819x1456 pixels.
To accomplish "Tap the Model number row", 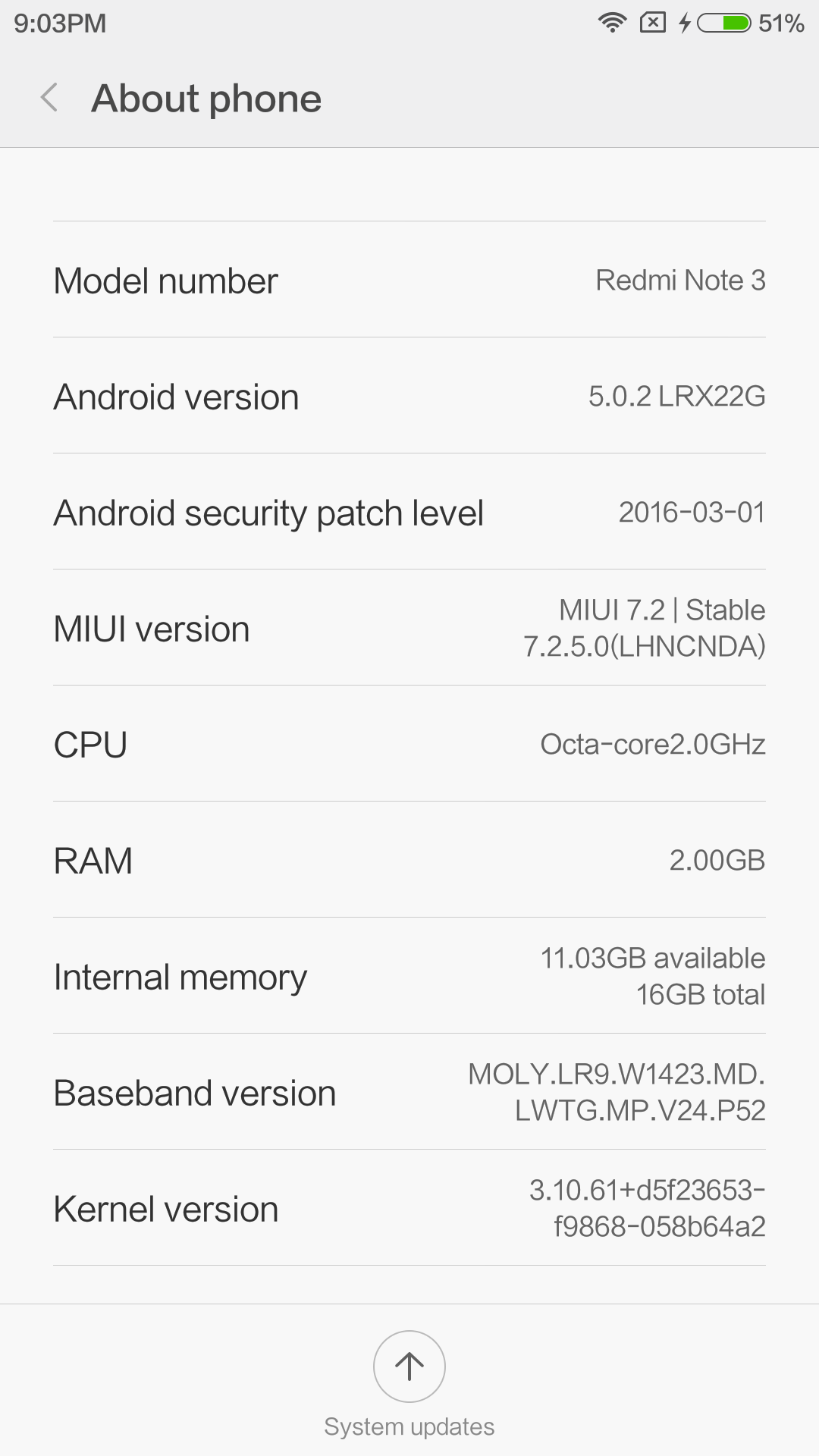I will (409, 280).
